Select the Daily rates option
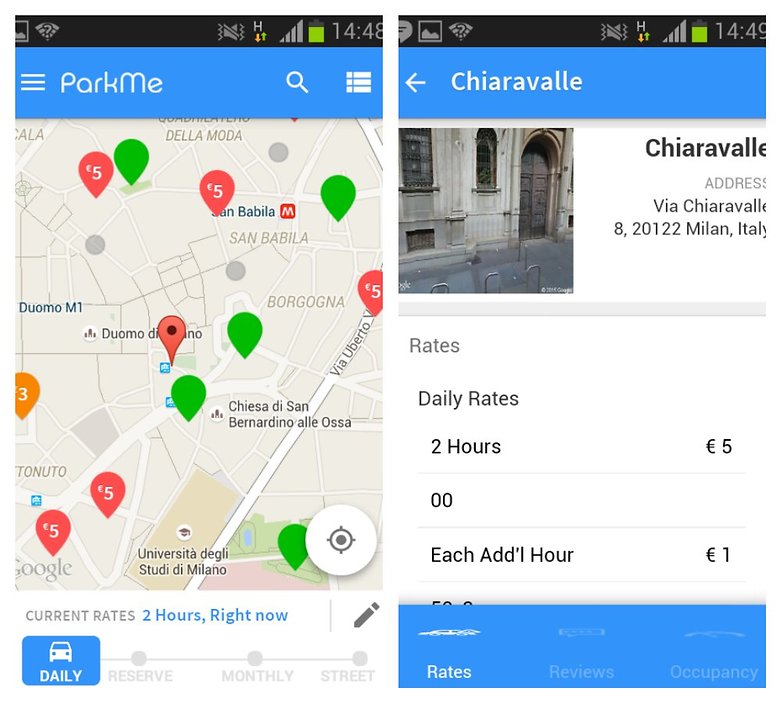Viewport: 782px width, 704px height. [x=61, y=661]
